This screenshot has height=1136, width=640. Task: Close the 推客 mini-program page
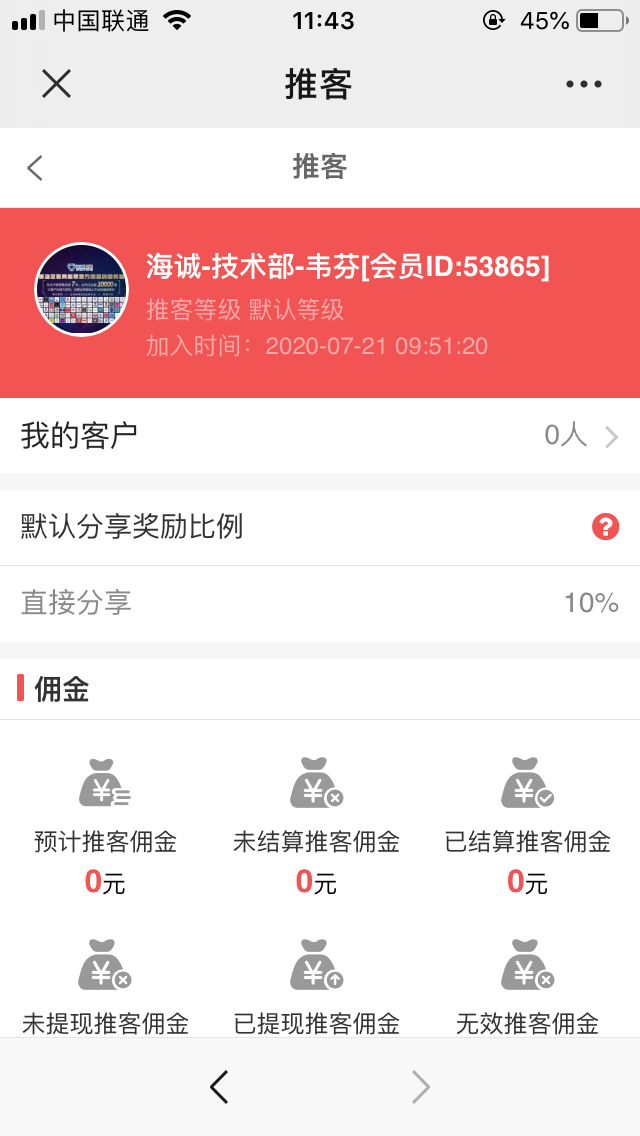click(57, 84)
